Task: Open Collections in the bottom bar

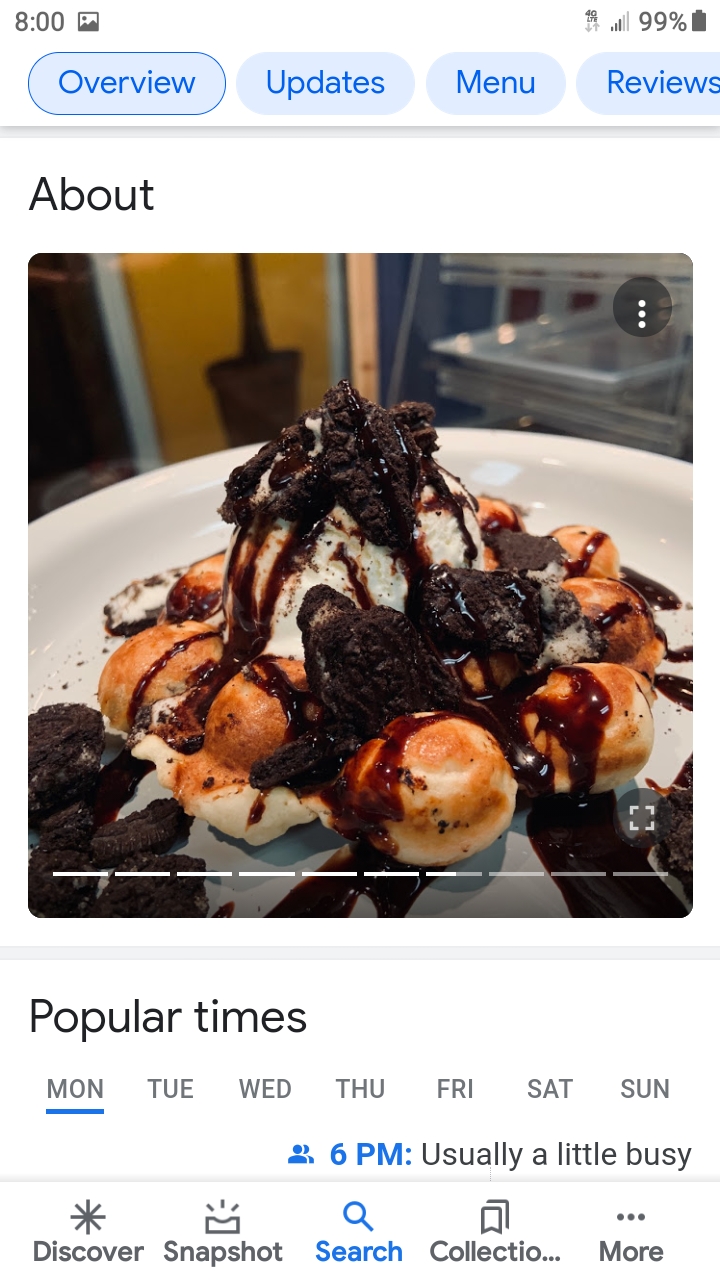Action: (x=495, y=1232)
